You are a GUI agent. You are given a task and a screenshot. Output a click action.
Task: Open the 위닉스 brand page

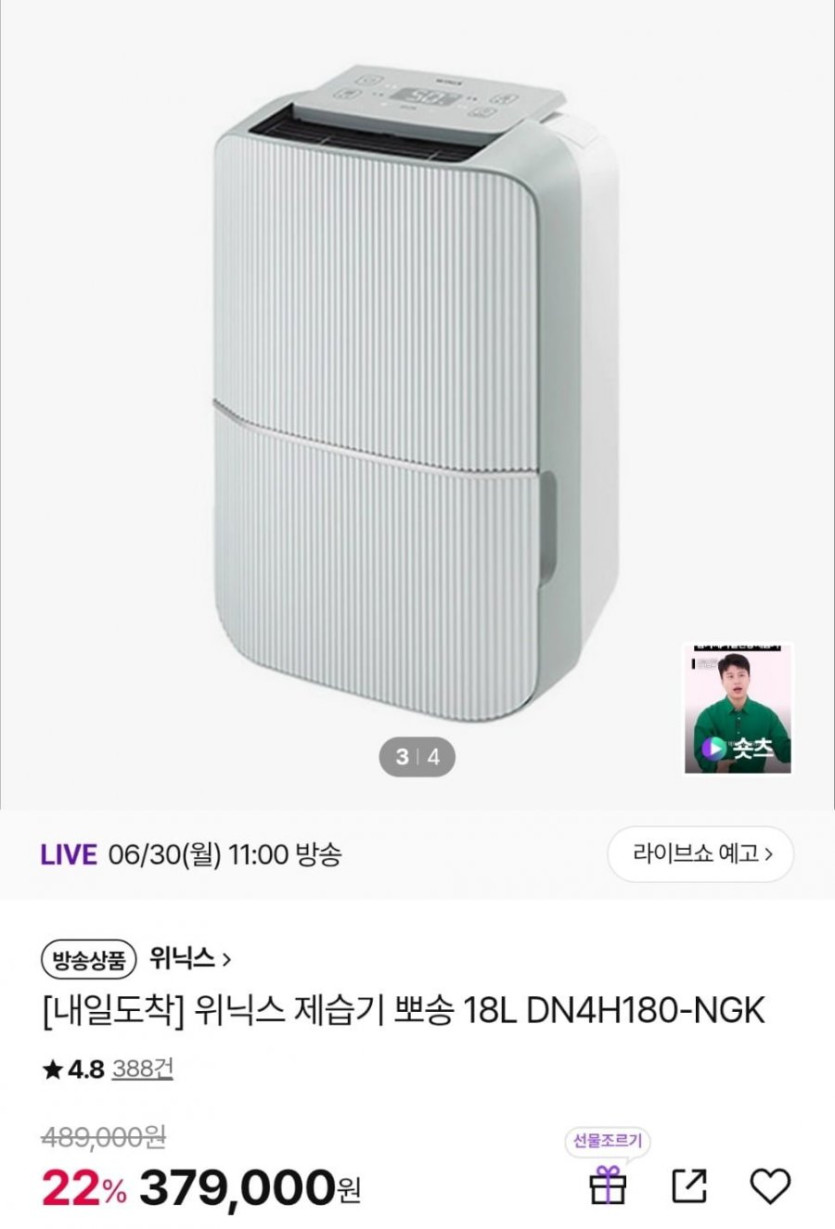(190, 959)
